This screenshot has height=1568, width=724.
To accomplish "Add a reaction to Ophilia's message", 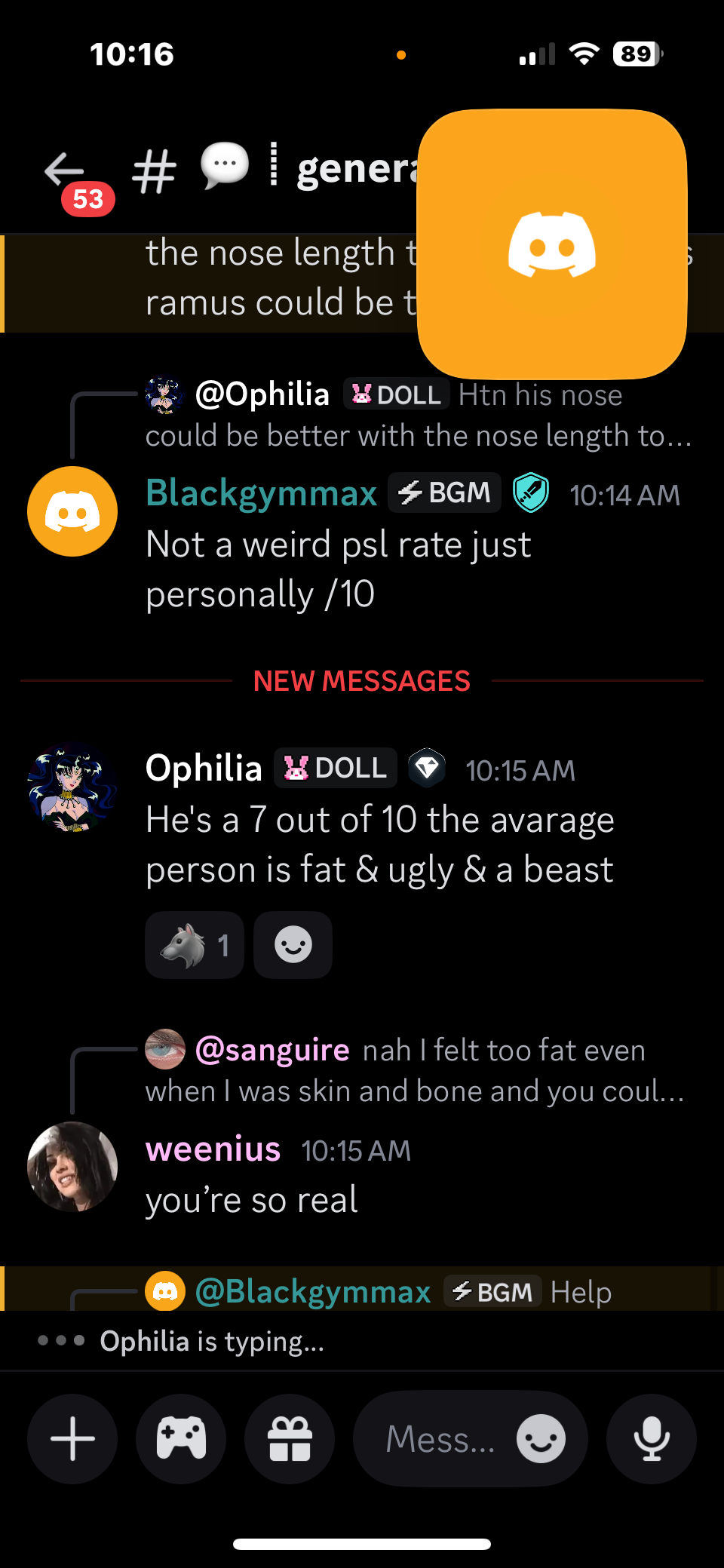I will (293, 945).
